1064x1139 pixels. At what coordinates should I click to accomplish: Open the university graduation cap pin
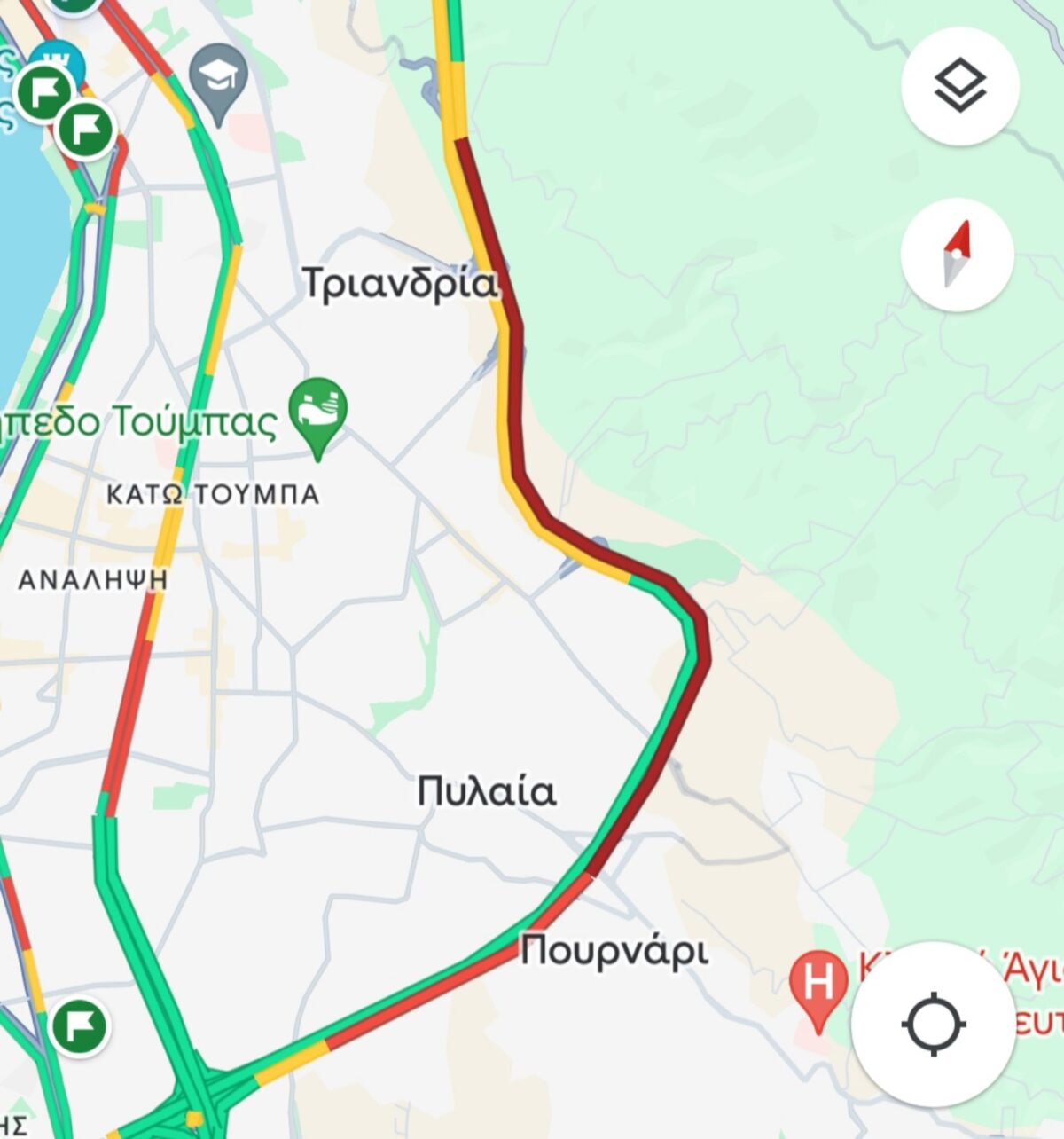(218, 80)
